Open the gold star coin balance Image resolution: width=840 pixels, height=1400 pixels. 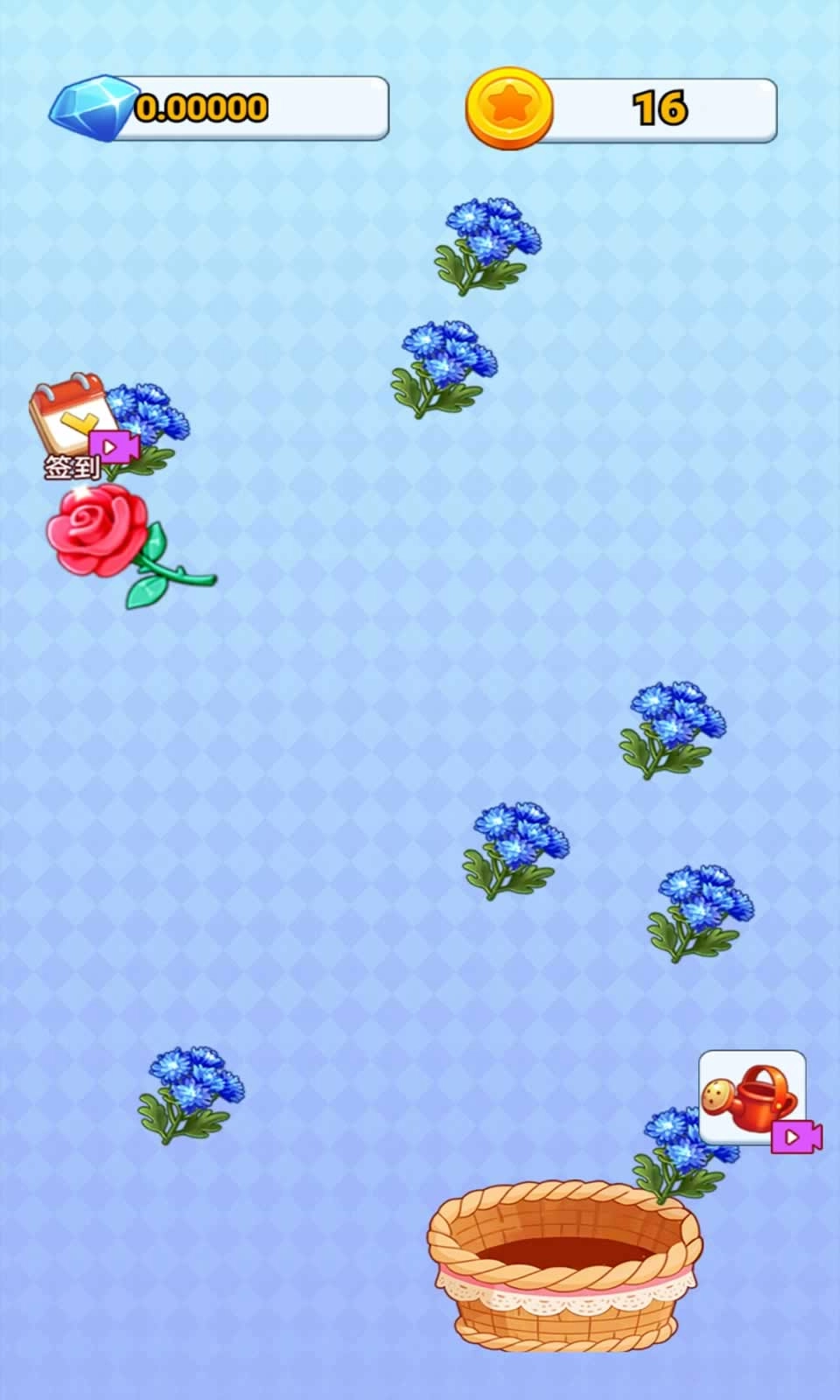[621, 108]
